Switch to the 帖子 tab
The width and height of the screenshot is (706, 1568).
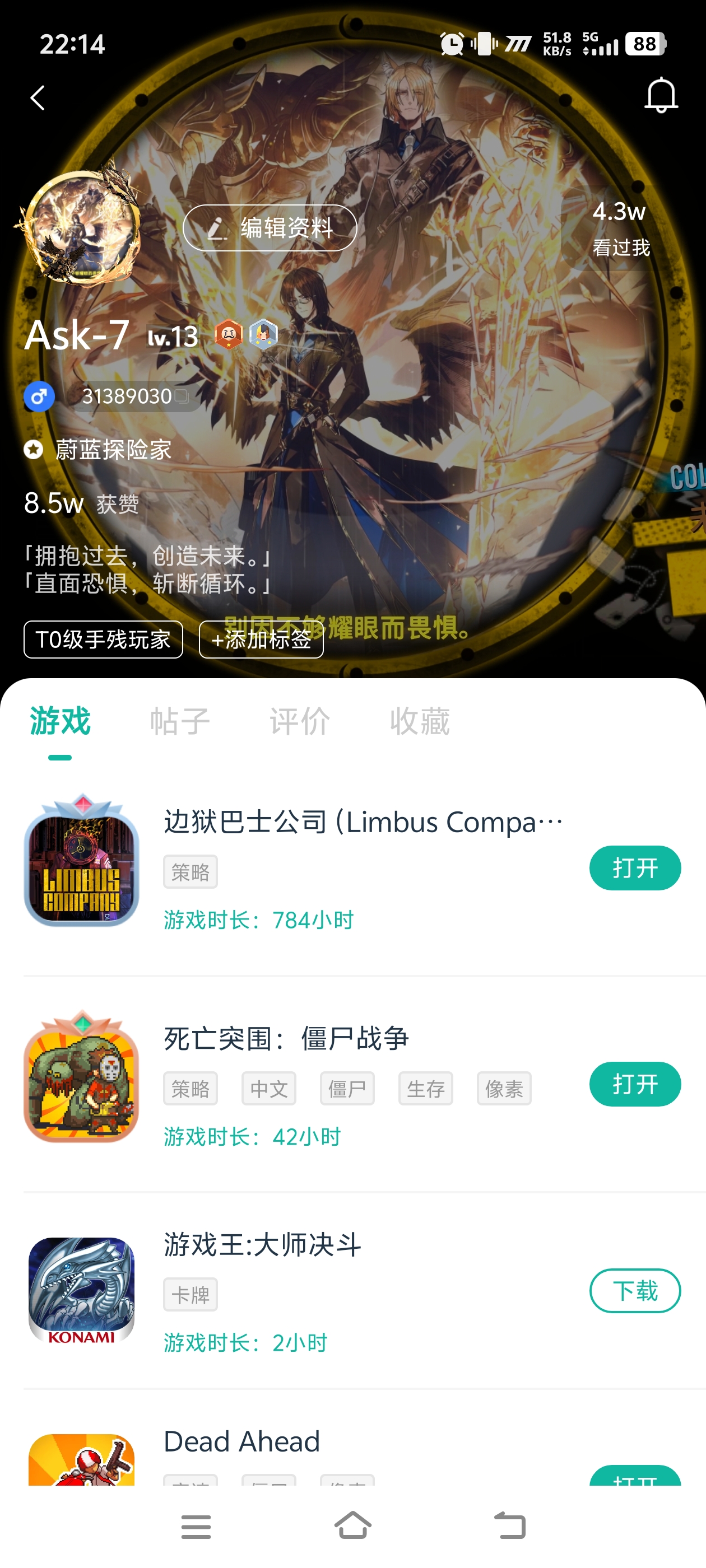pos(180,722)
